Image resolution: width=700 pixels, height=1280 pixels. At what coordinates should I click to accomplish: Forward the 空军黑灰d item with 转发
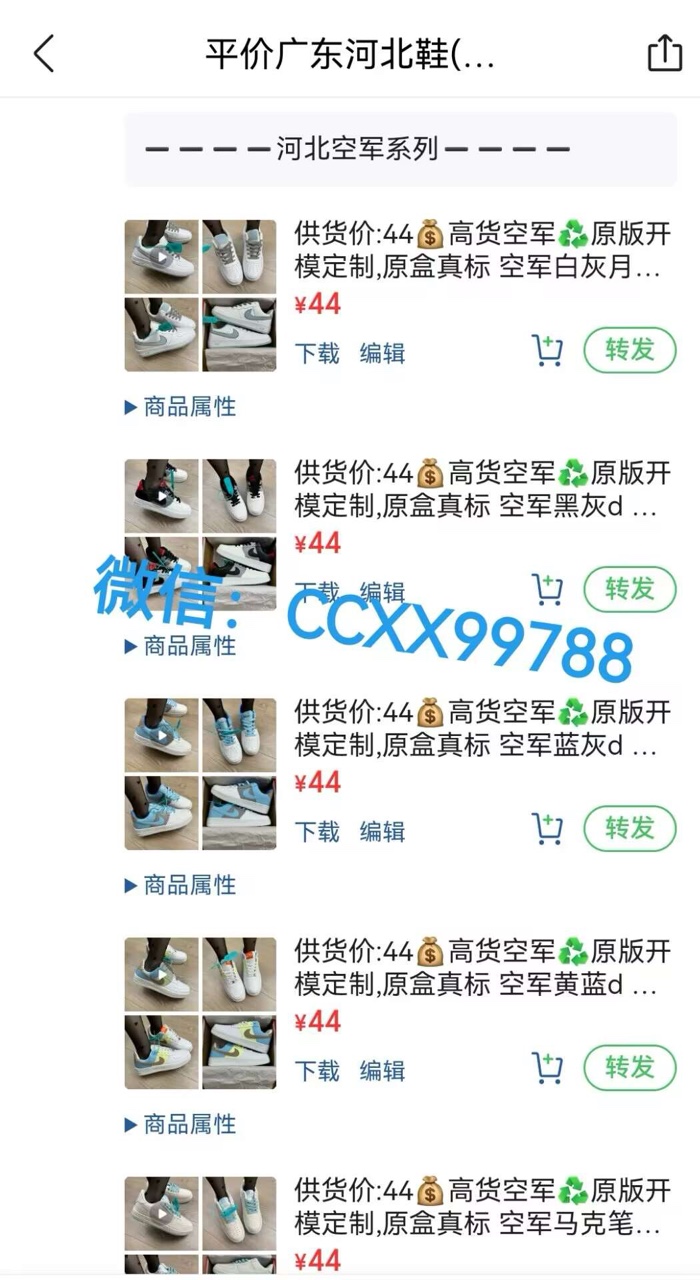click(630, 589)
